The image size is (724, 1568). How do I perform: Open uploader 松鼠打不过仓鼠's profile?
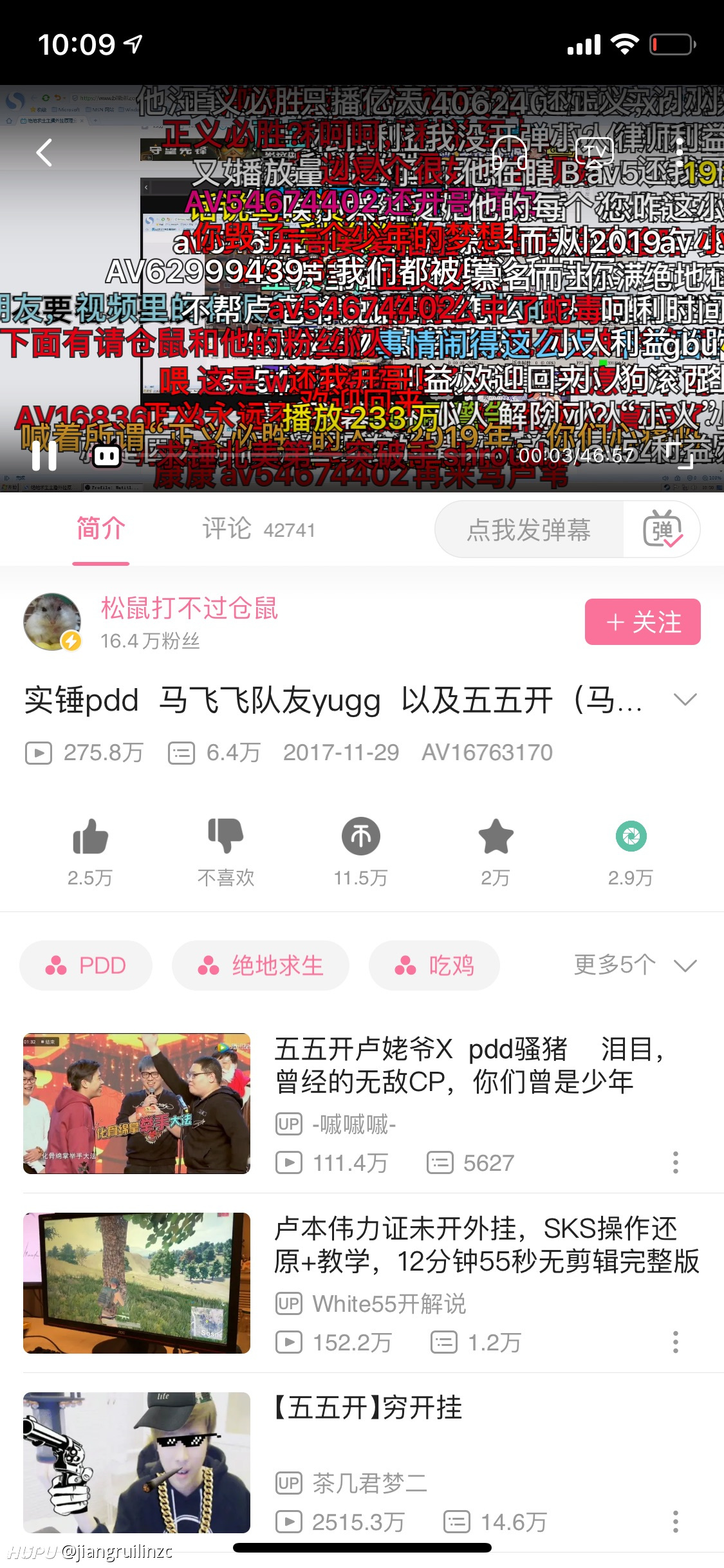coord(189,608)
